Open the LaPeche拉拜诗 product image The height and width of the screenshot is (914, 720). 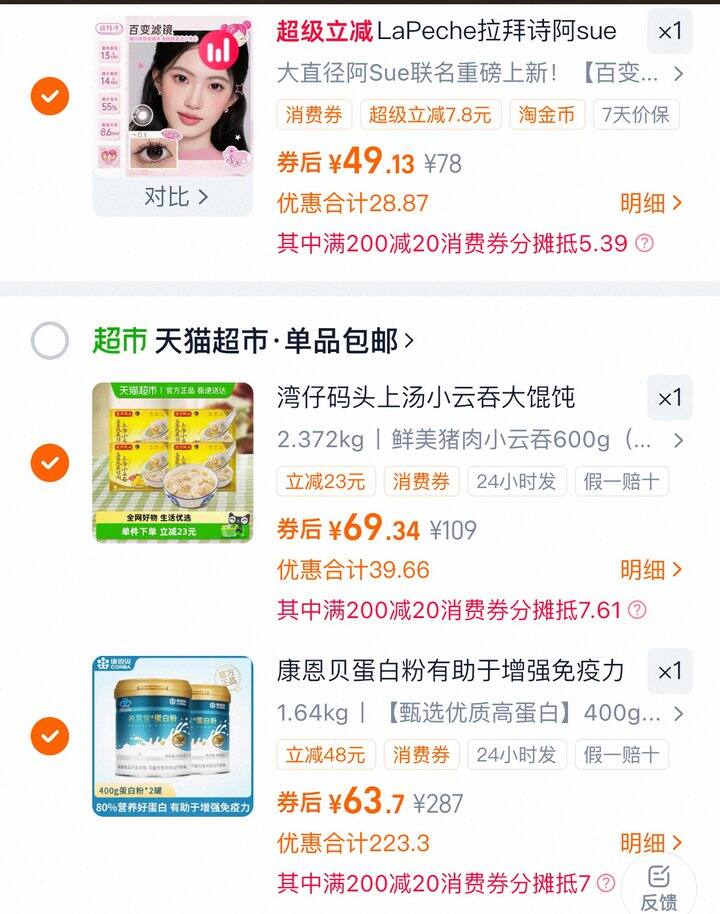coord(172,95)
